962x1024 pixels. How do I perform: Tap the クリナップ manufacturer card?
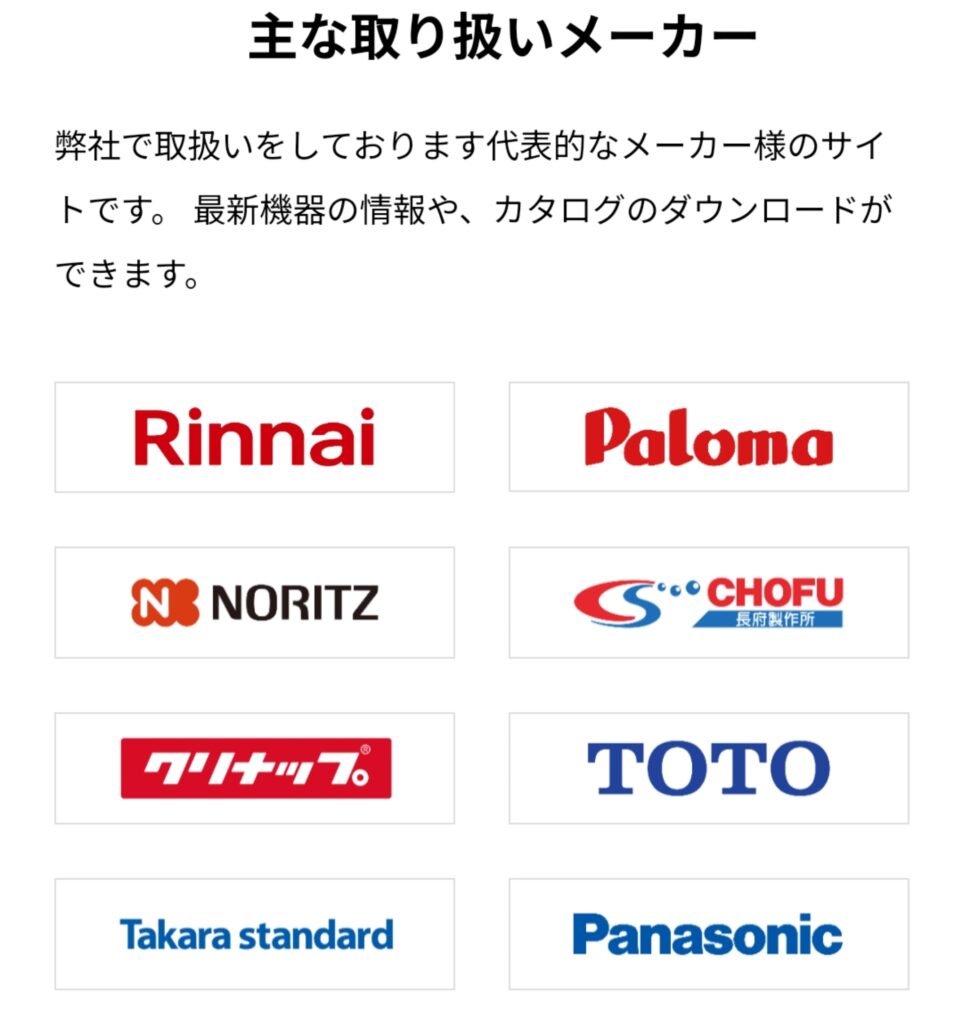[254, 768]
